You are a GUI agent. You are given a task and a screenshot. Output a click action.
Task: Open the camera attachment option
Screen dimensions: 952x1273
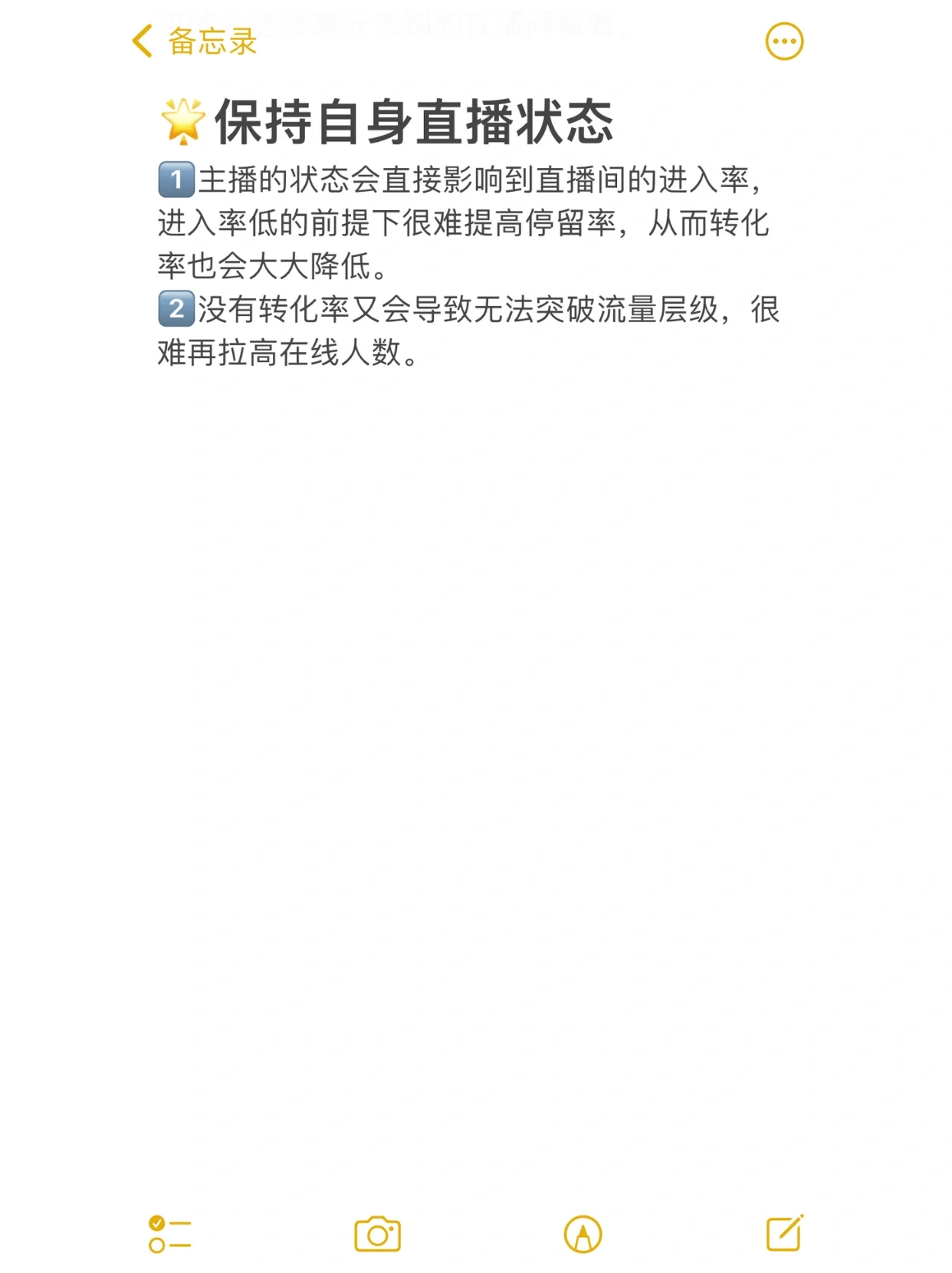click(377, 1234)
